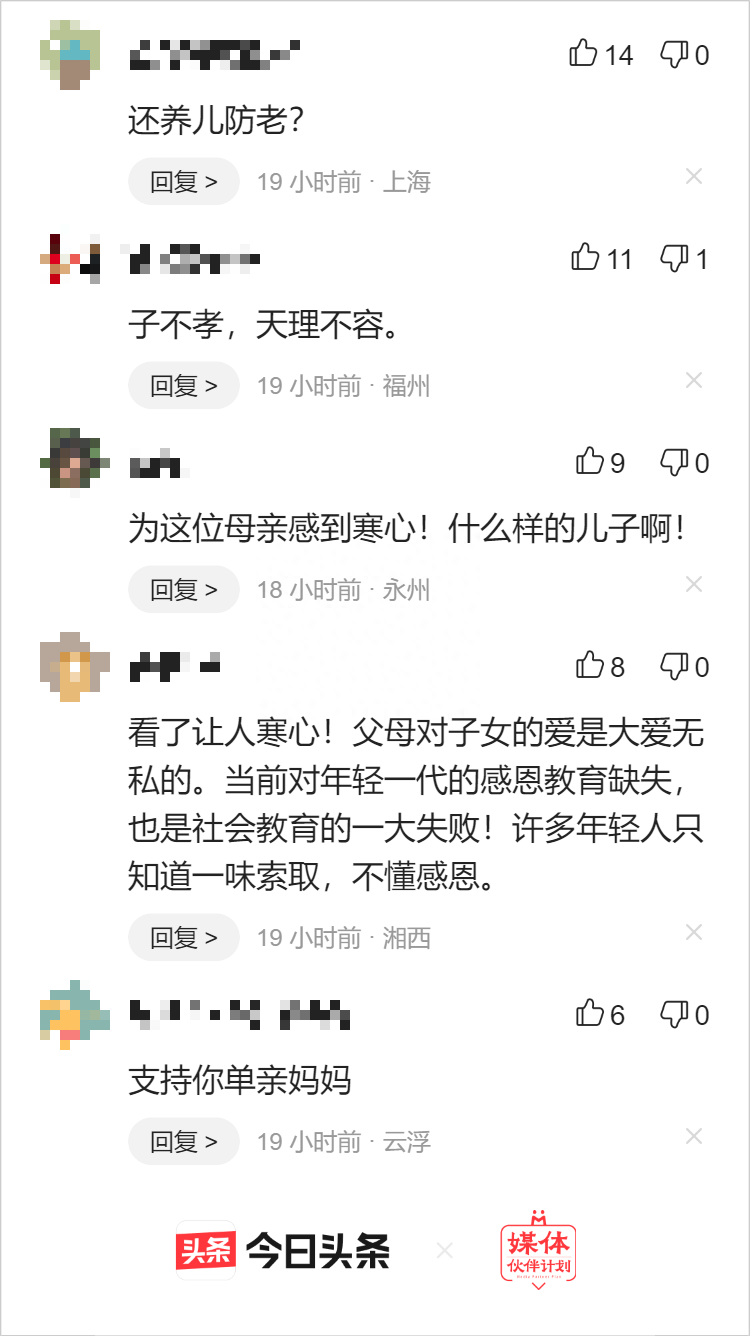This screenshot has height=1336, width=750.
Task: Reply to the comment "还养儿防老?"
Action: click(x=184, y=182)
